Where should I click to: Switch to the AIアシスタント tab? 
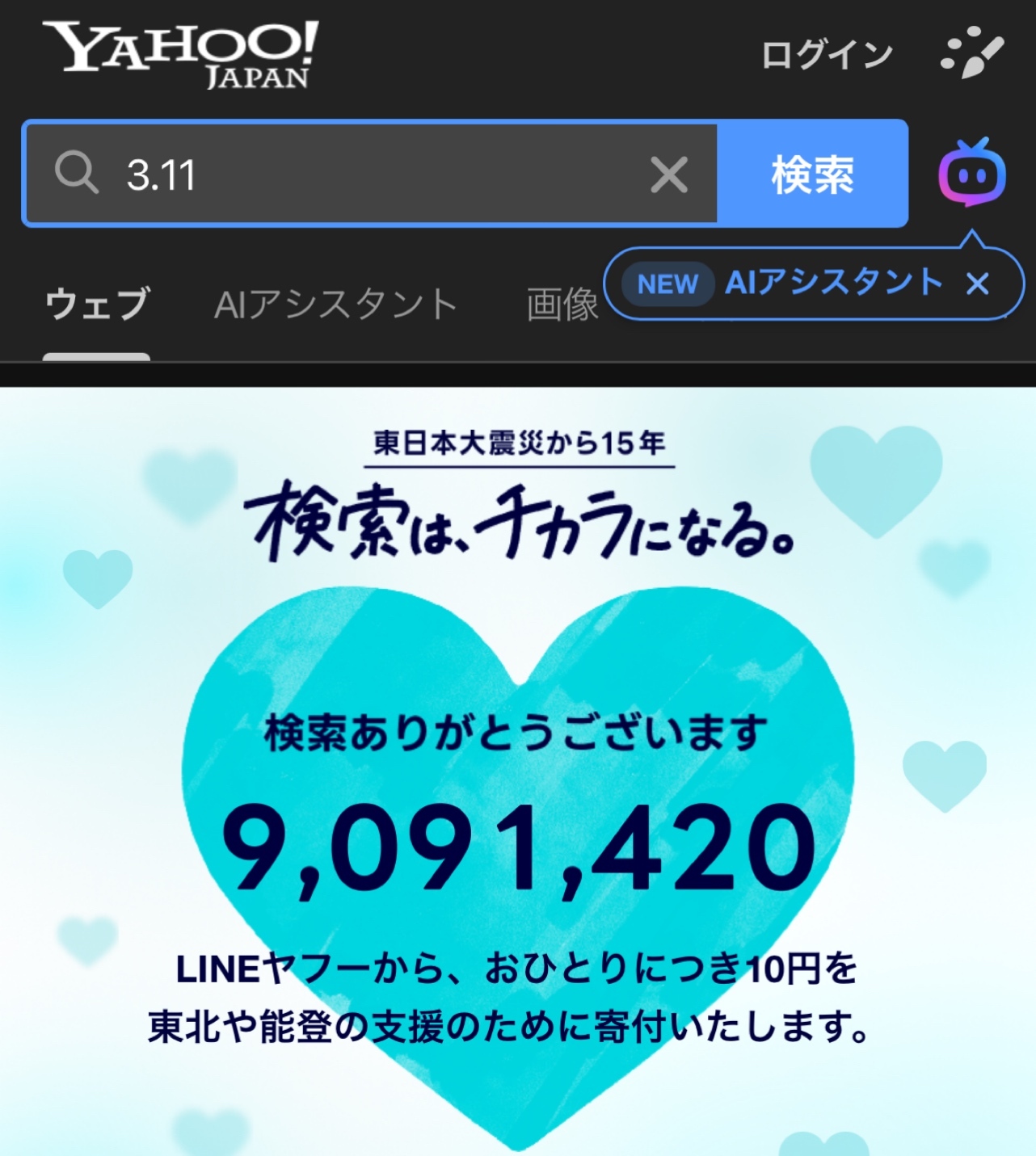335,305
